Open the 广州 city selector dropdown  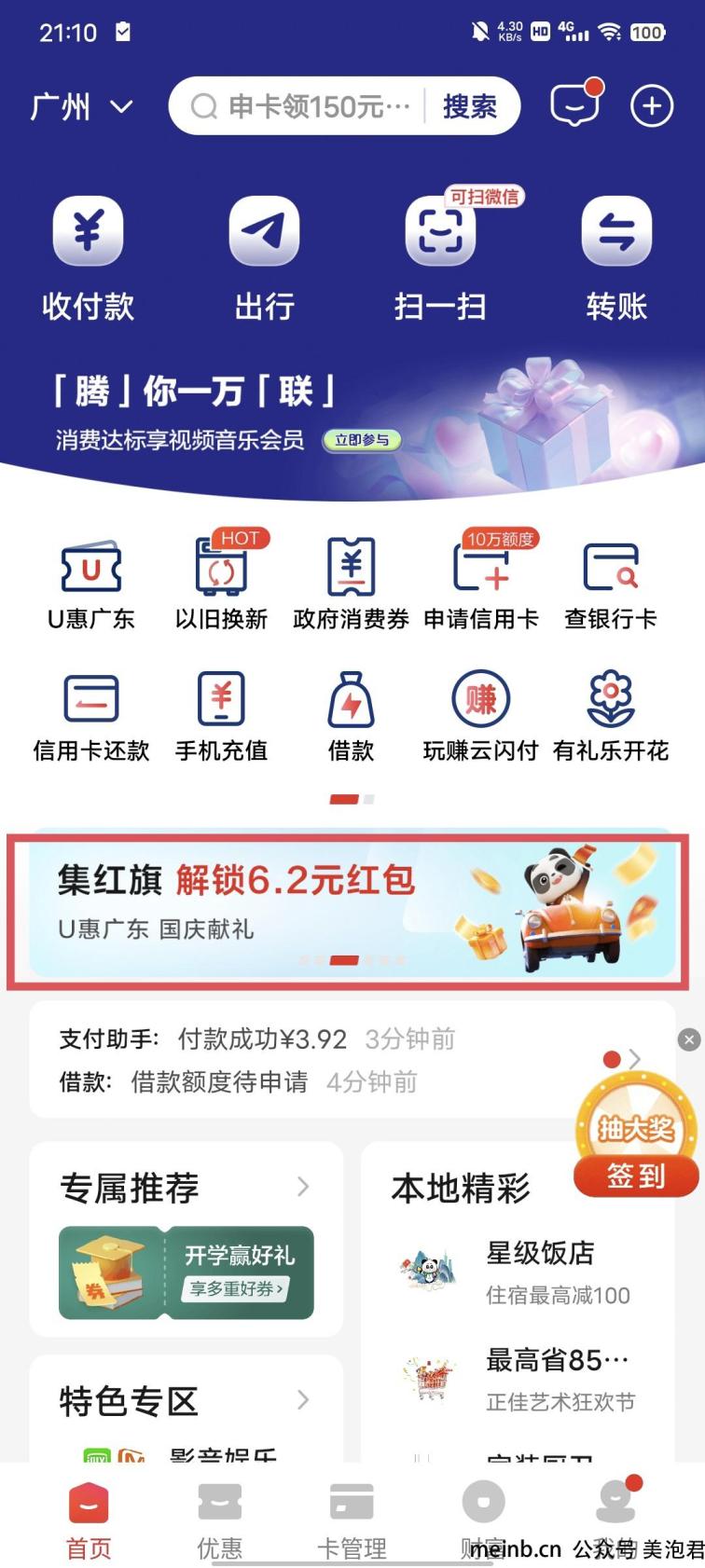(82, 107)
